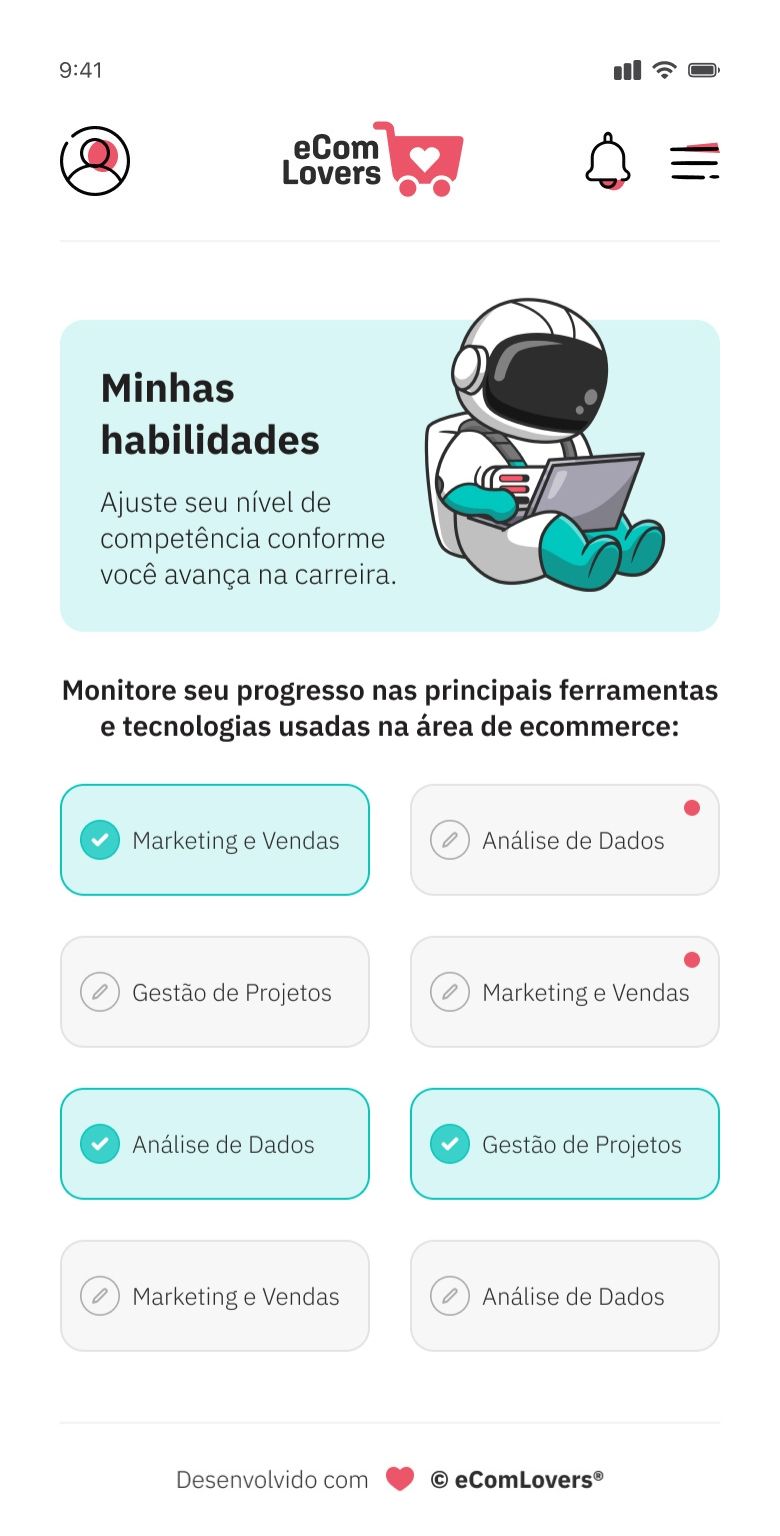Open the user profile icon

[95, 161]
